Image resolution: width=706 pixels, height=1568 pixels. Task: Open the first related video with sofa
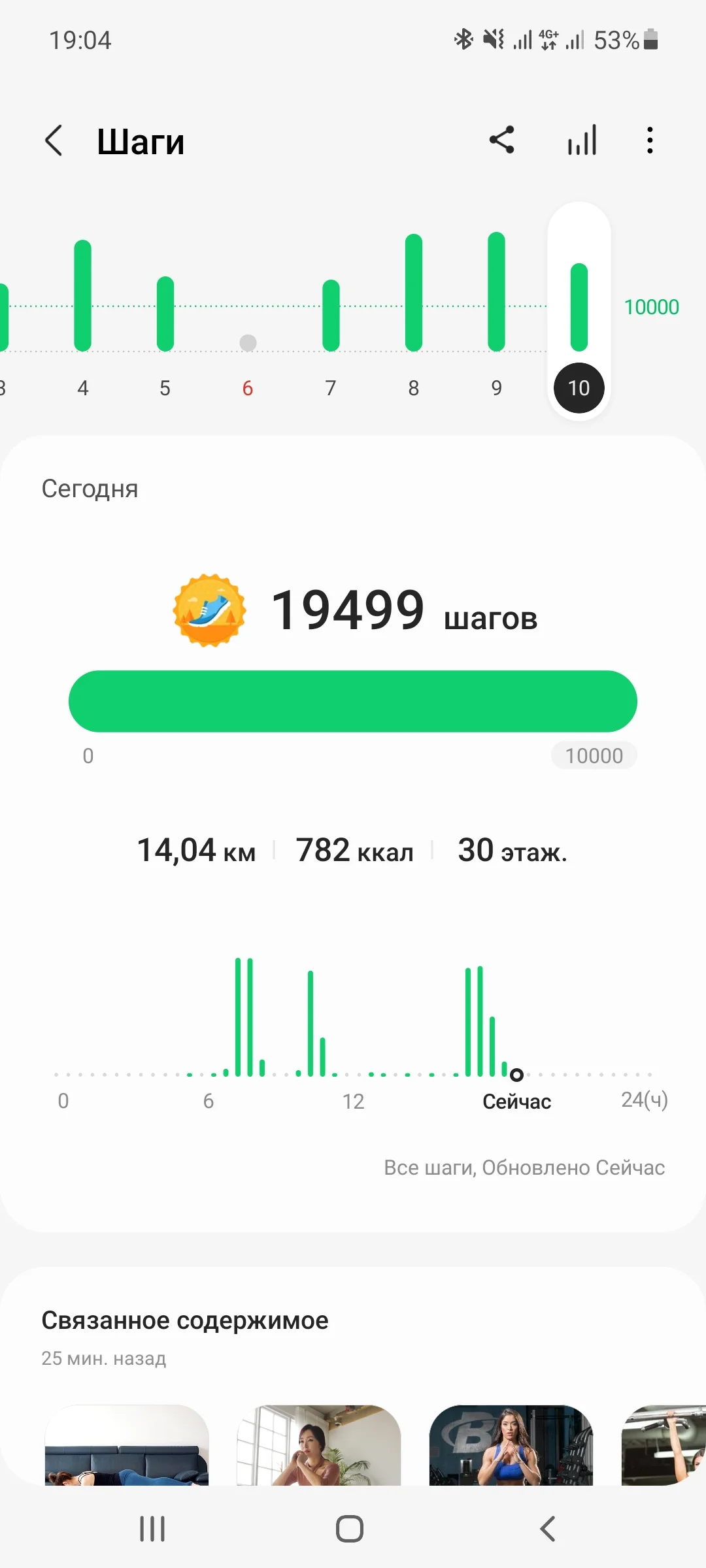tap(127, 1445)
